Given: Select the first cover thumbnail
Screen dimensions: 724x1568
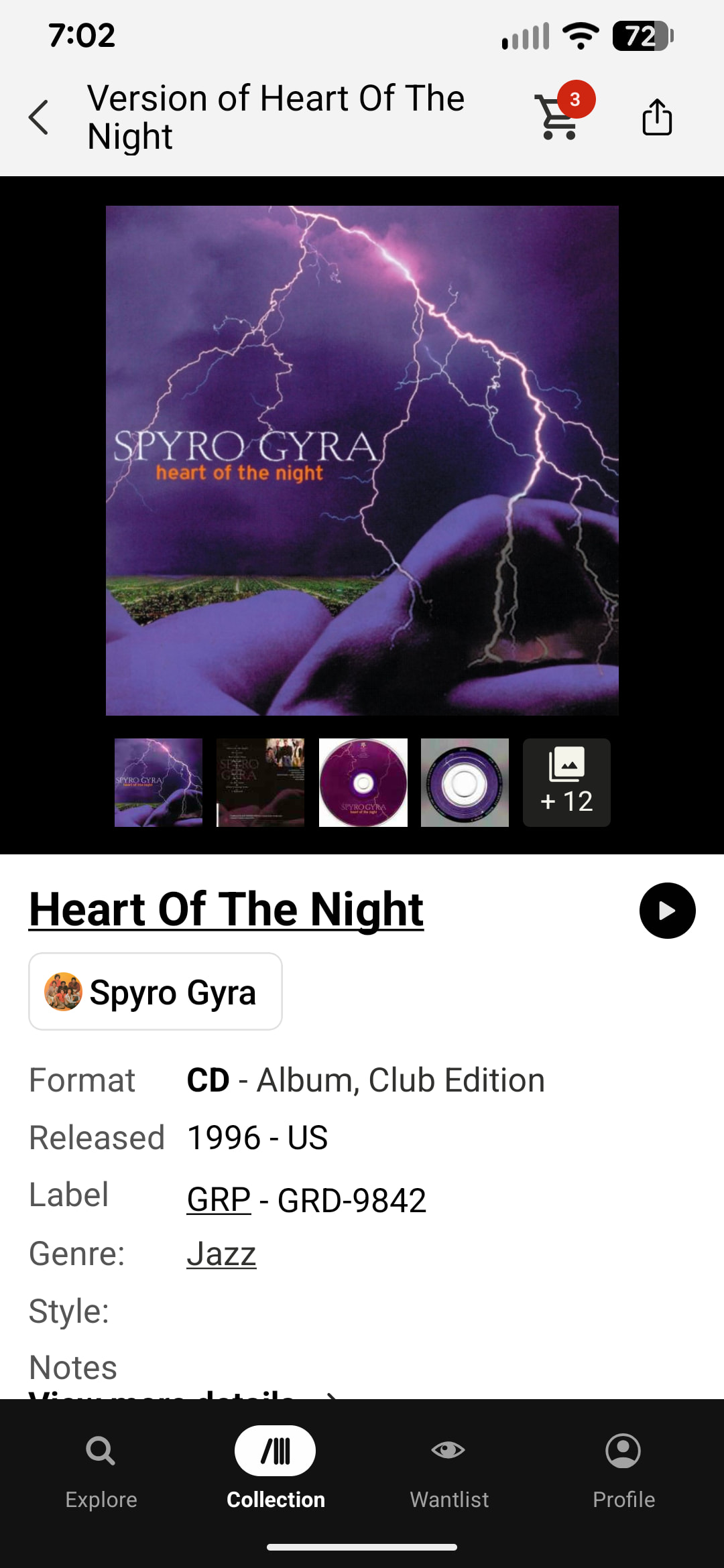Looking at the screenshot, I should (x=158, y=782).
